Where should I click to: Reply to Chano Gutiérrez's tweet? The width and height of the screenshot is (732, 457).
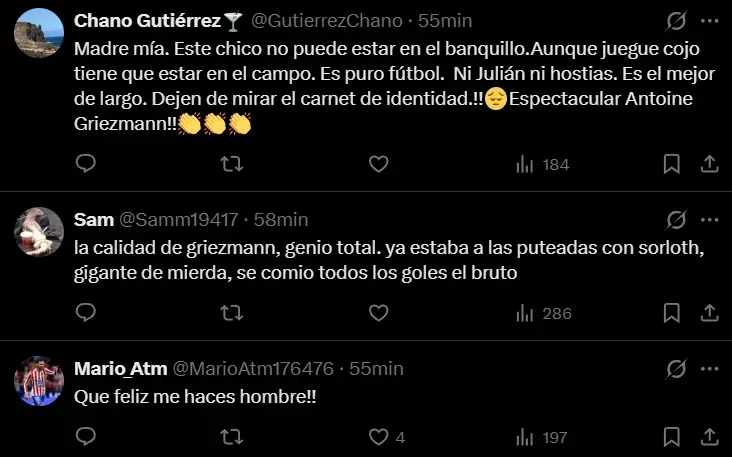coord(86,164)
